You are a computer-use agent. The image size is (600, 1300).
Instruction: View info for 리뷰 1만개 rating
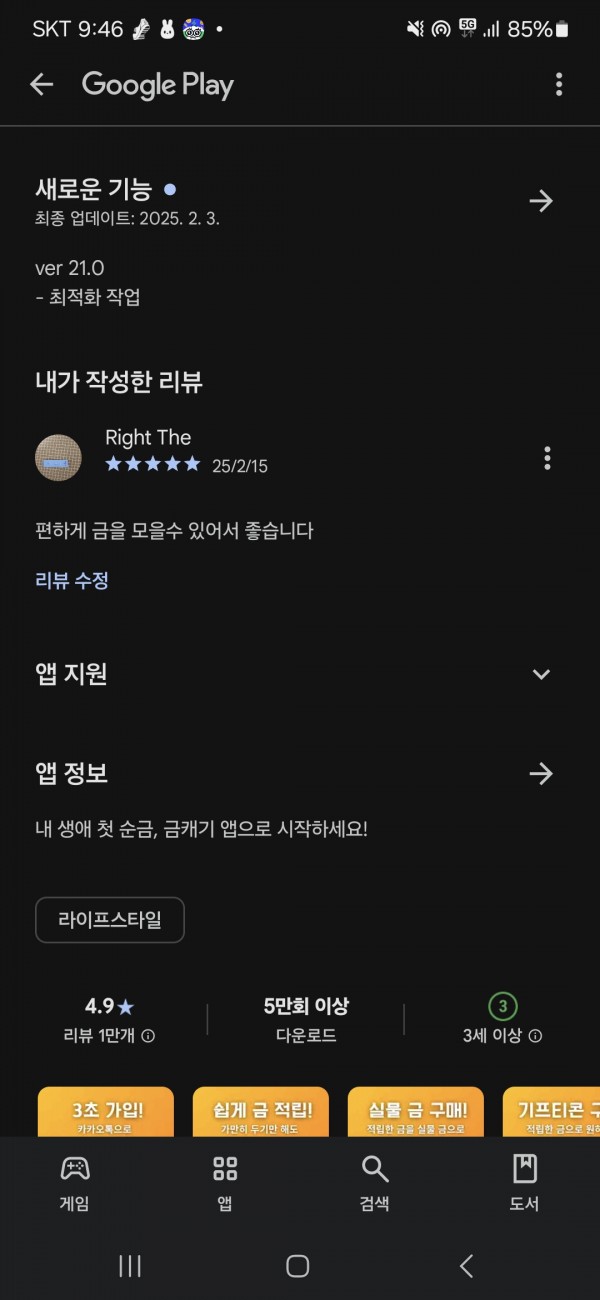click(x=148, y=1036)
